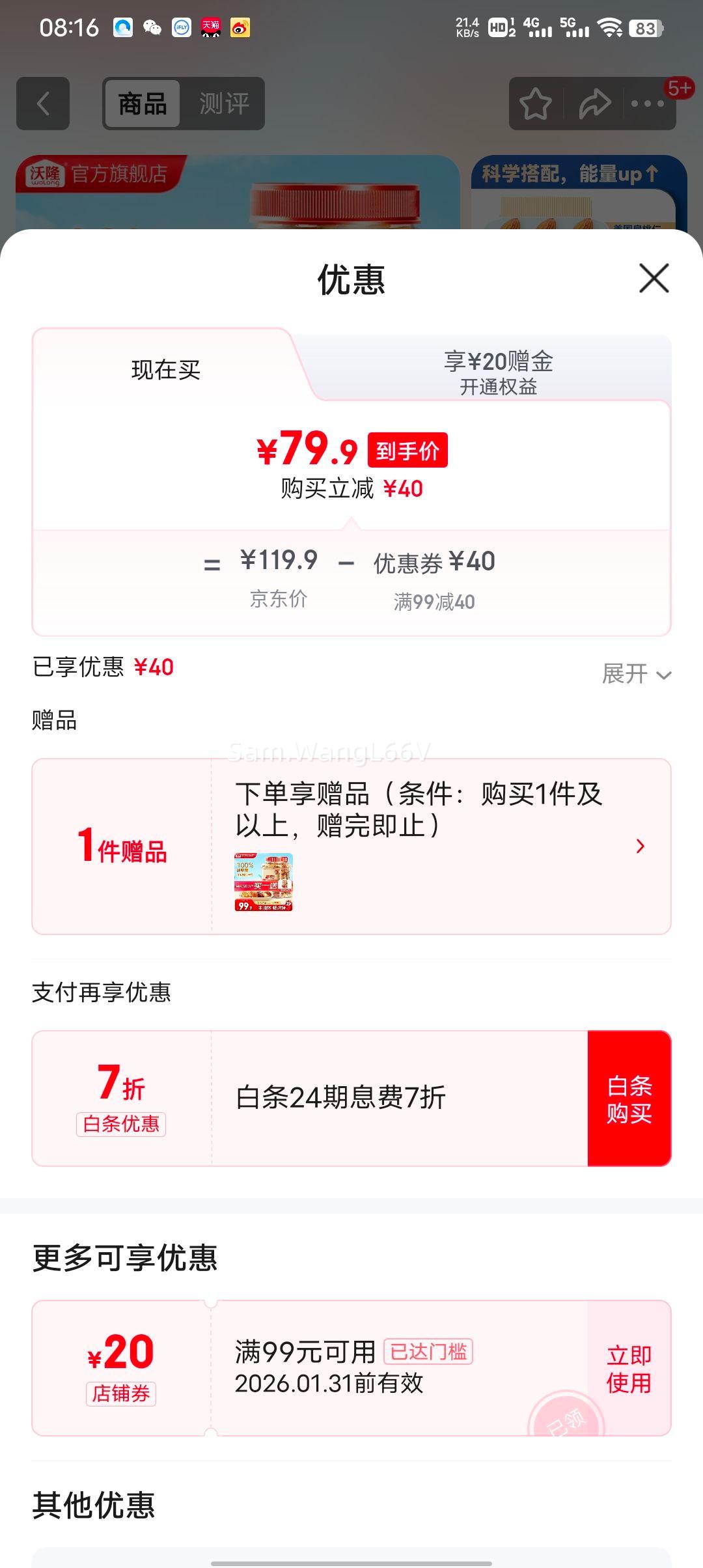This screenshot has height=1568, width=703.
Task: Expand the 已享优惠 details via 展开
Action: (x=635, y=675)
